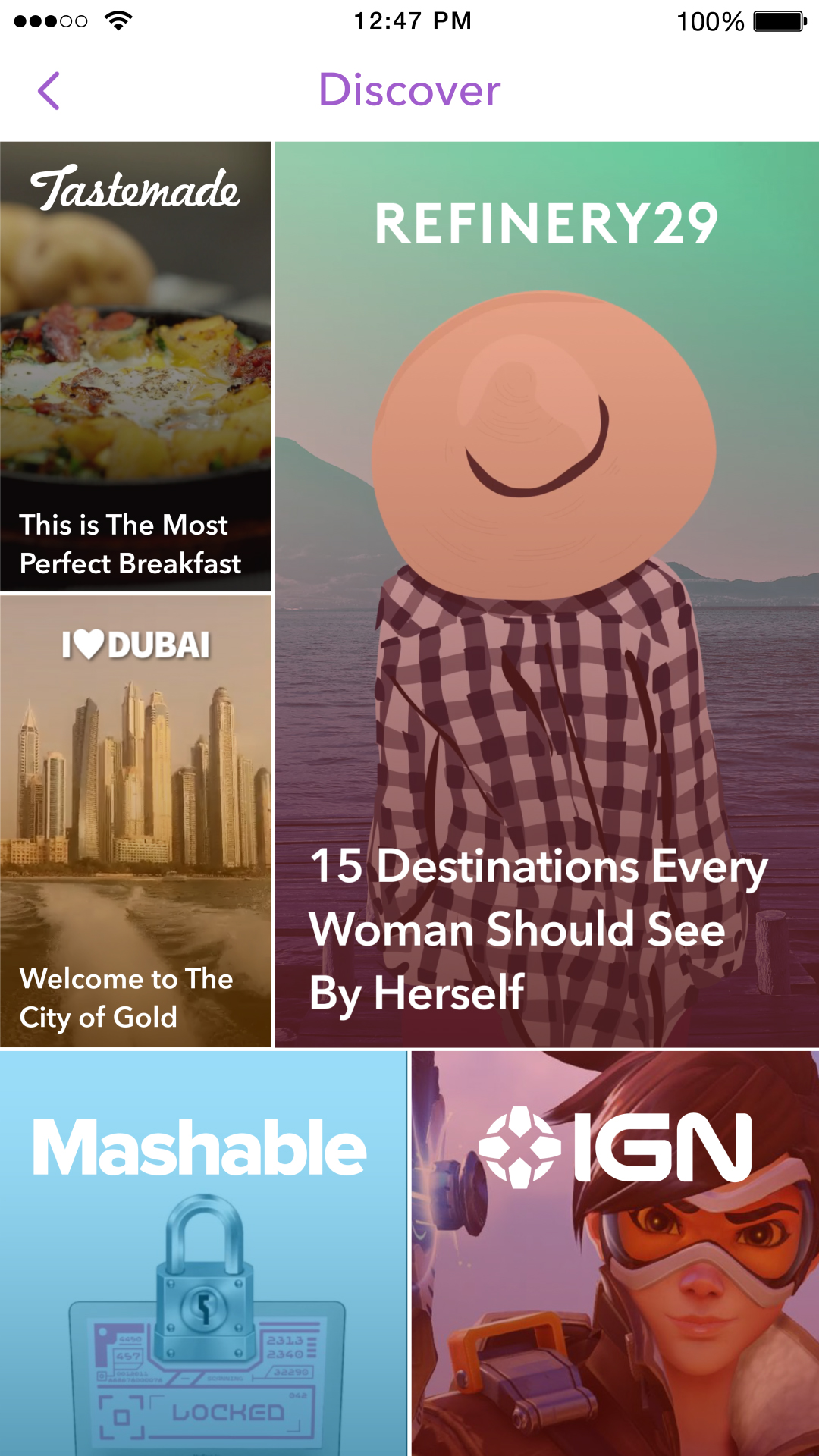Screen dimensions: 819x1456
Task: Open the Refinery29 15 Destinations story
Action: (546, 595)
